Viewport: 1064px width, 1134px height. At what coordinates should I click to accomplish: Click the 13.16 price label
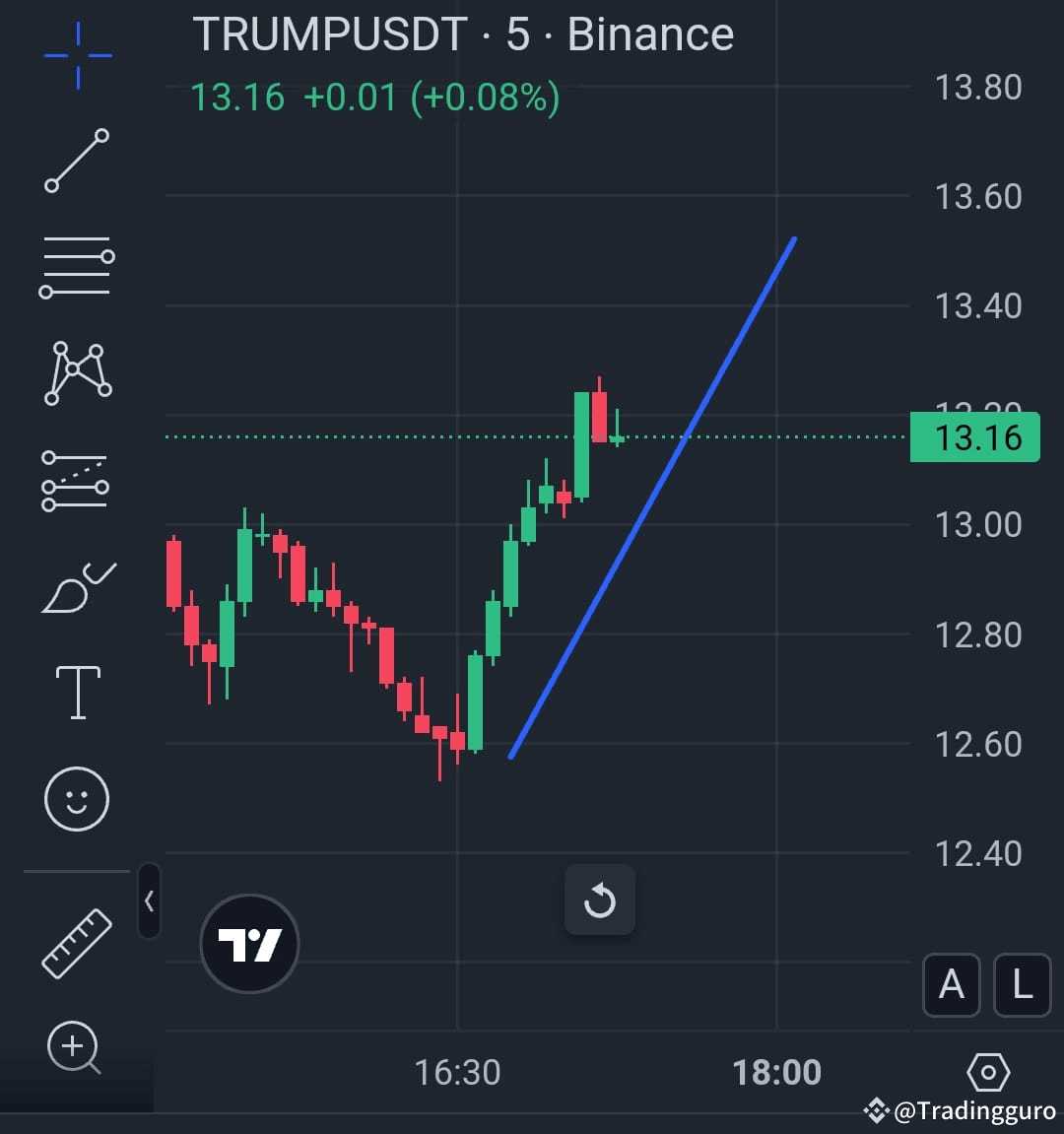974,436
